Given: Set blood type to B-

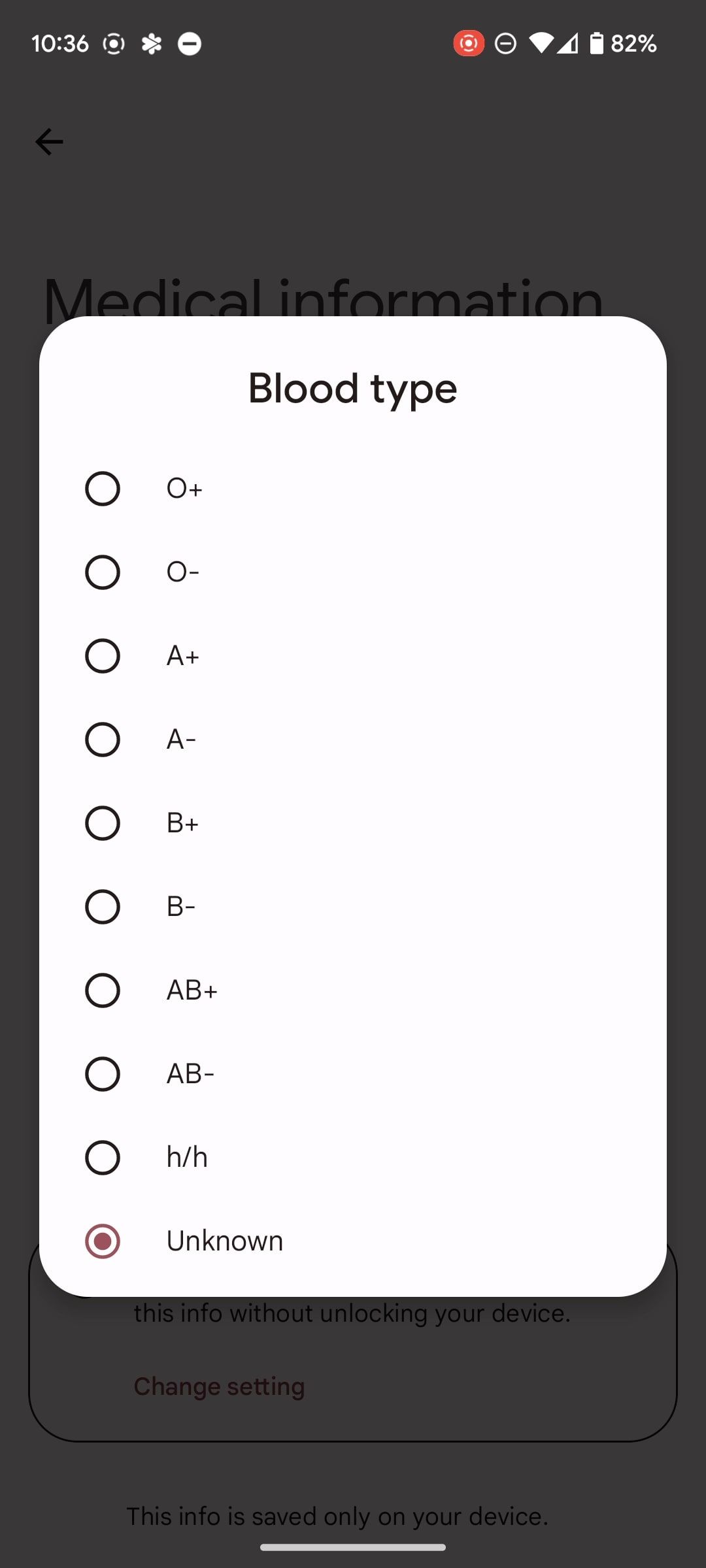Looking at the screenshot, I should (x=103, y=907).
